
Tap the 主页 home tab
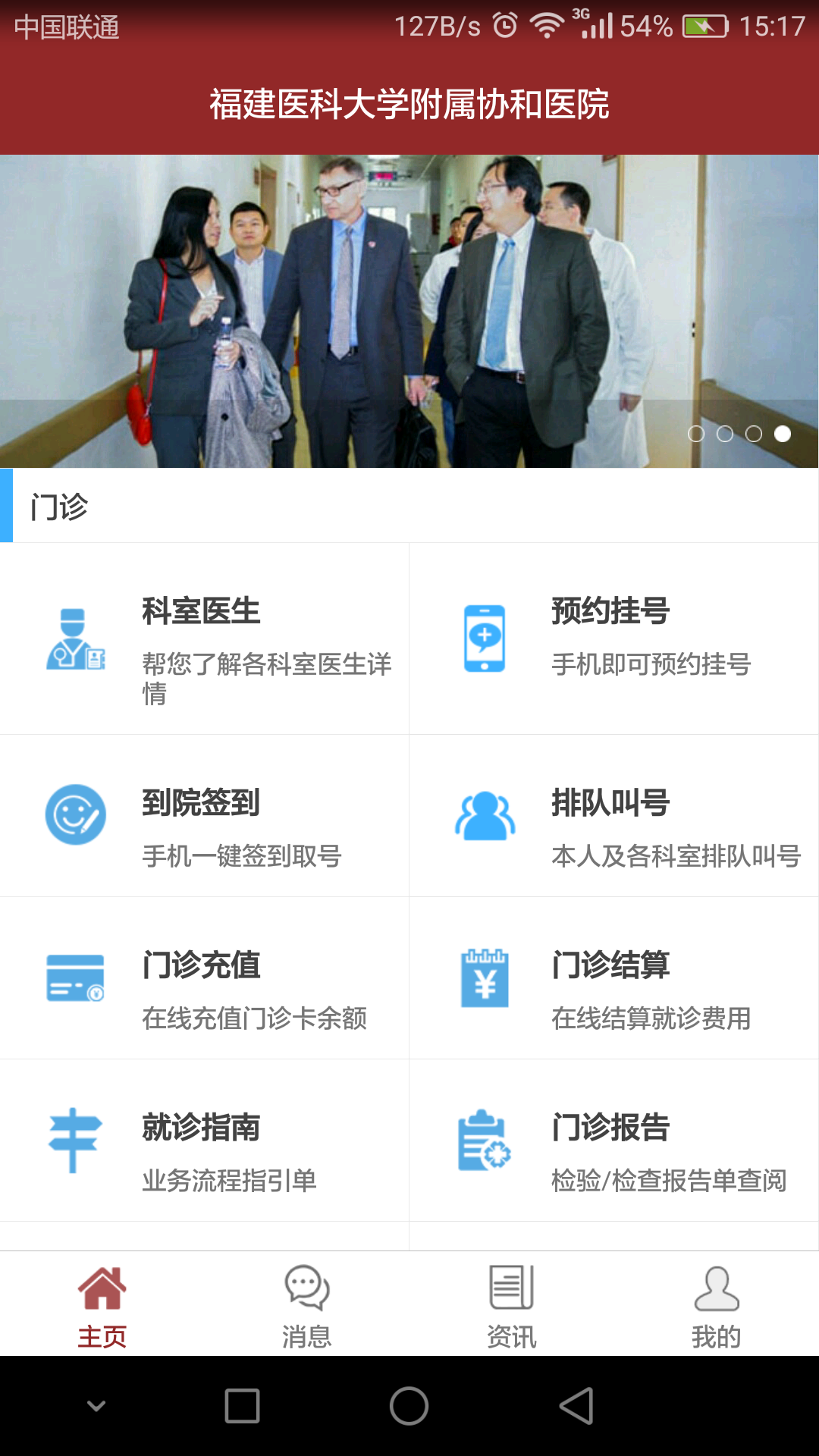(x=102, y=1306)
